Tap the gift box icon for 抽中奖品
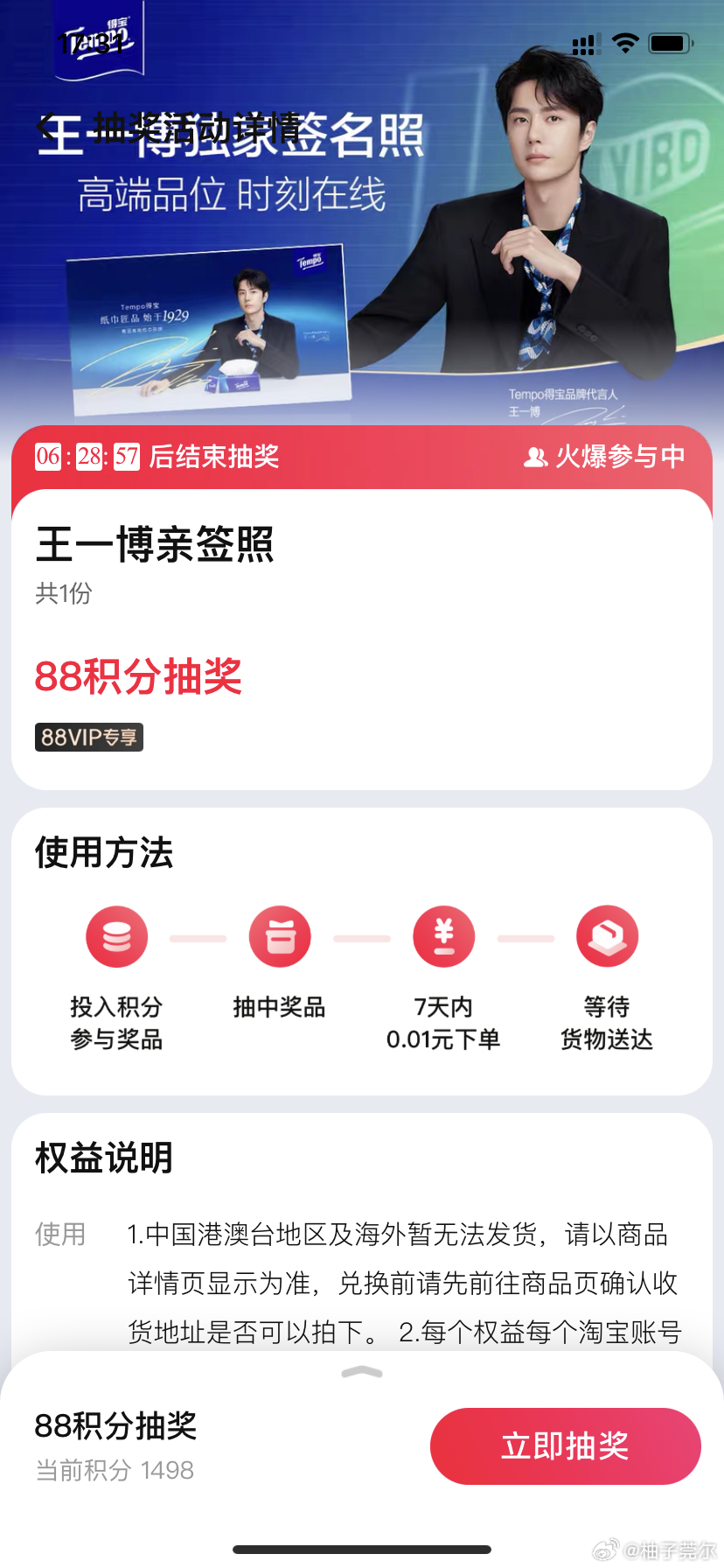 click(280, 935)
